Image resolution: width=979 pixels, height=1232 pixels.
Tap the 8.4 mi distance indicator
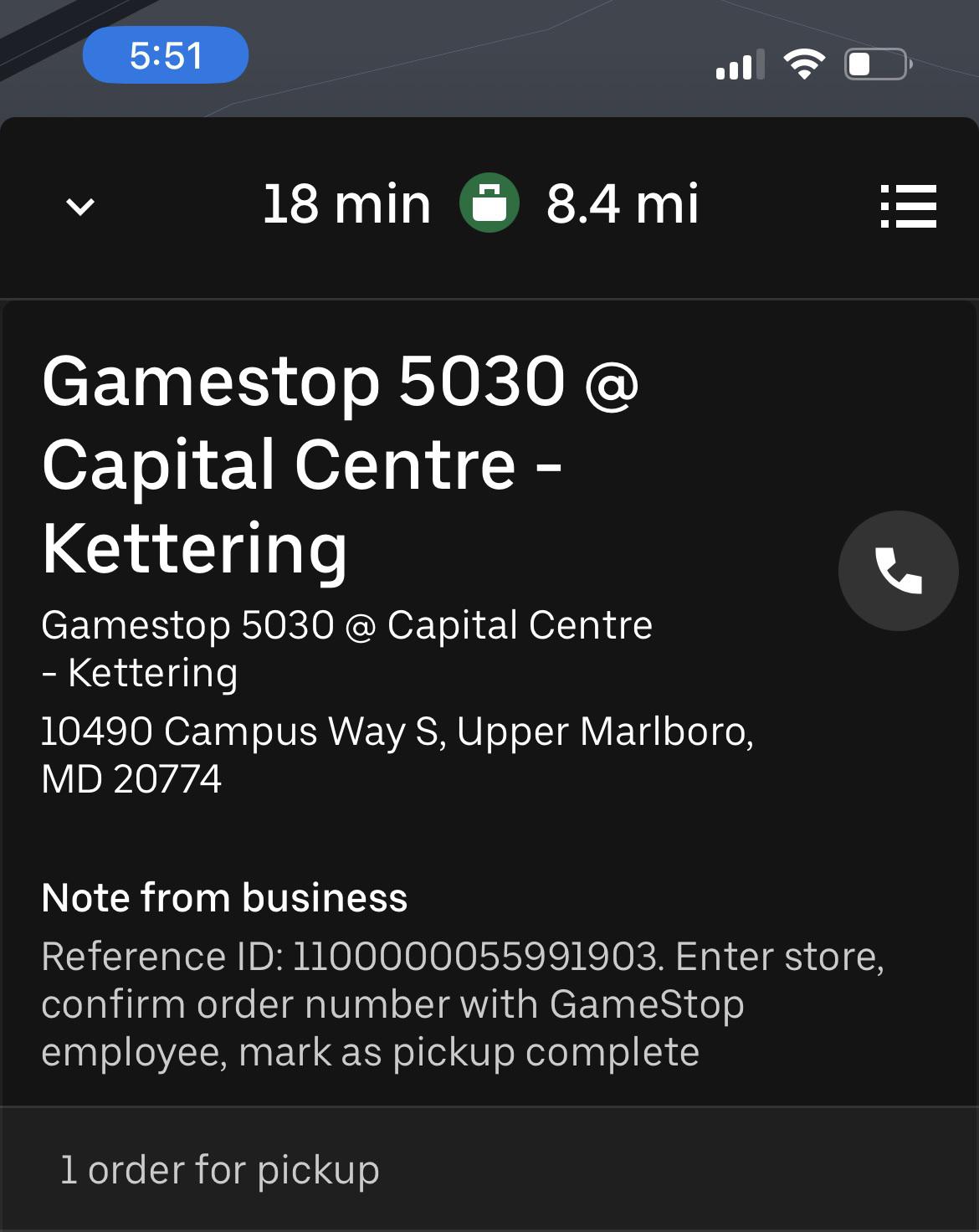point(623,203)
